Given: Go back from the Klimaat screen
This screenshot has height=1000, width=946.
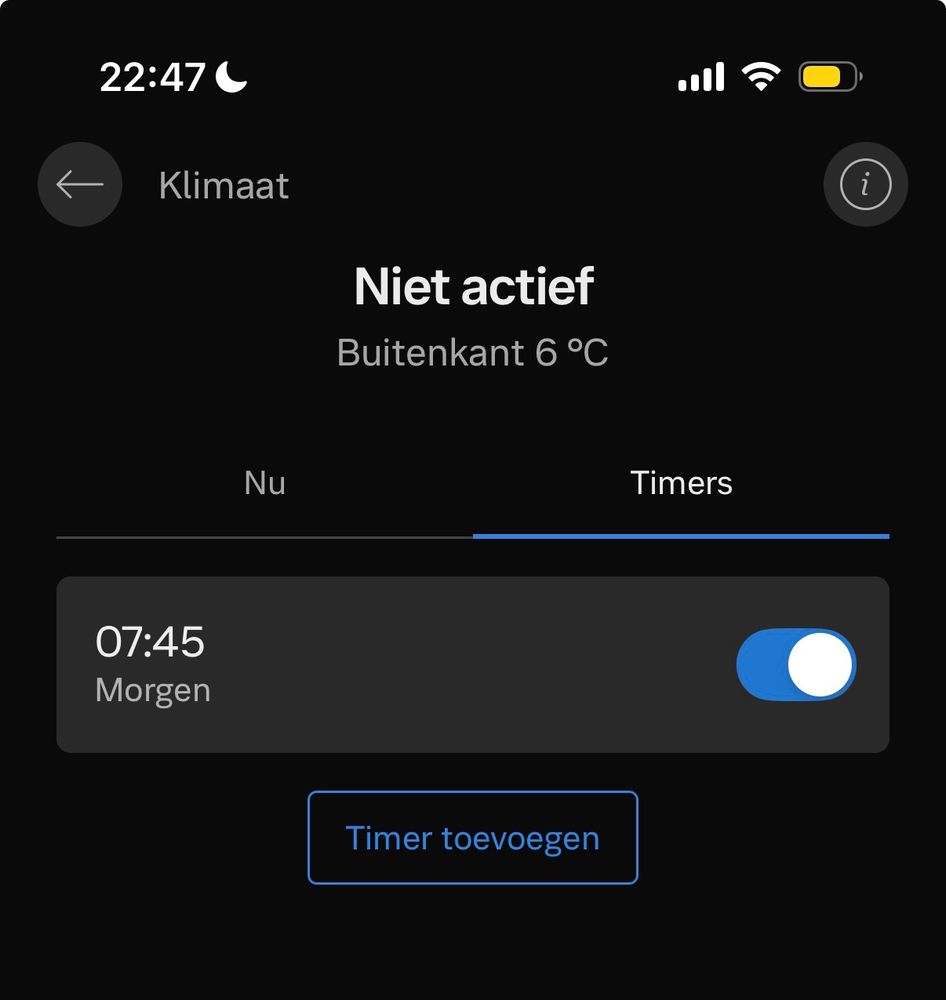Looking at the screenshot, I should 80,185.
